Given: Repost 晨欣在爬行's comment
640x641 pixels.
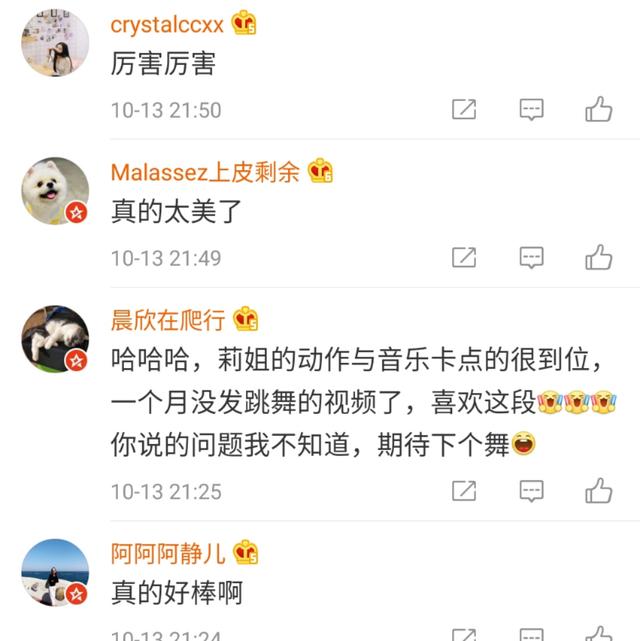Looking at the screenshot, I should click(x=464, y=491).
